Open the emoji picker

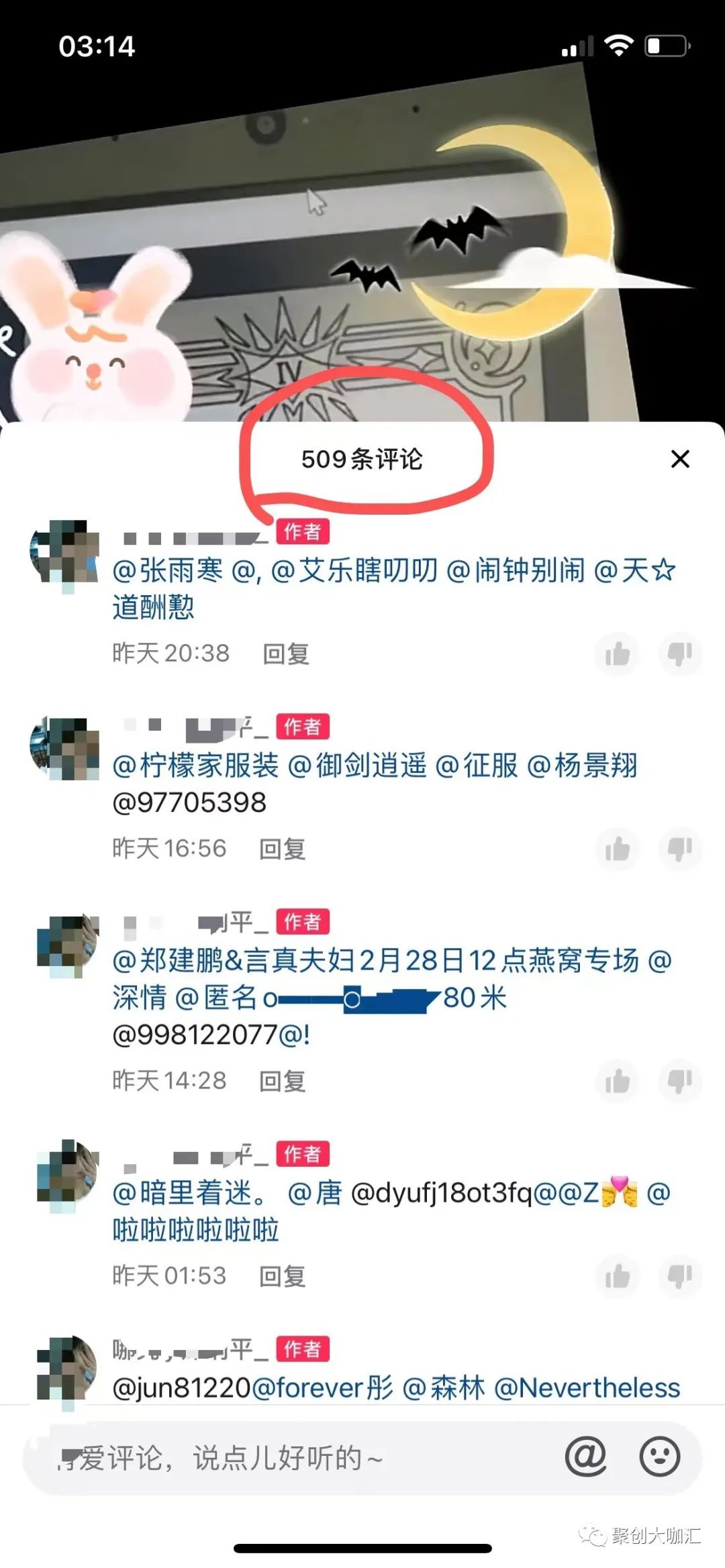pos(659,1457)
